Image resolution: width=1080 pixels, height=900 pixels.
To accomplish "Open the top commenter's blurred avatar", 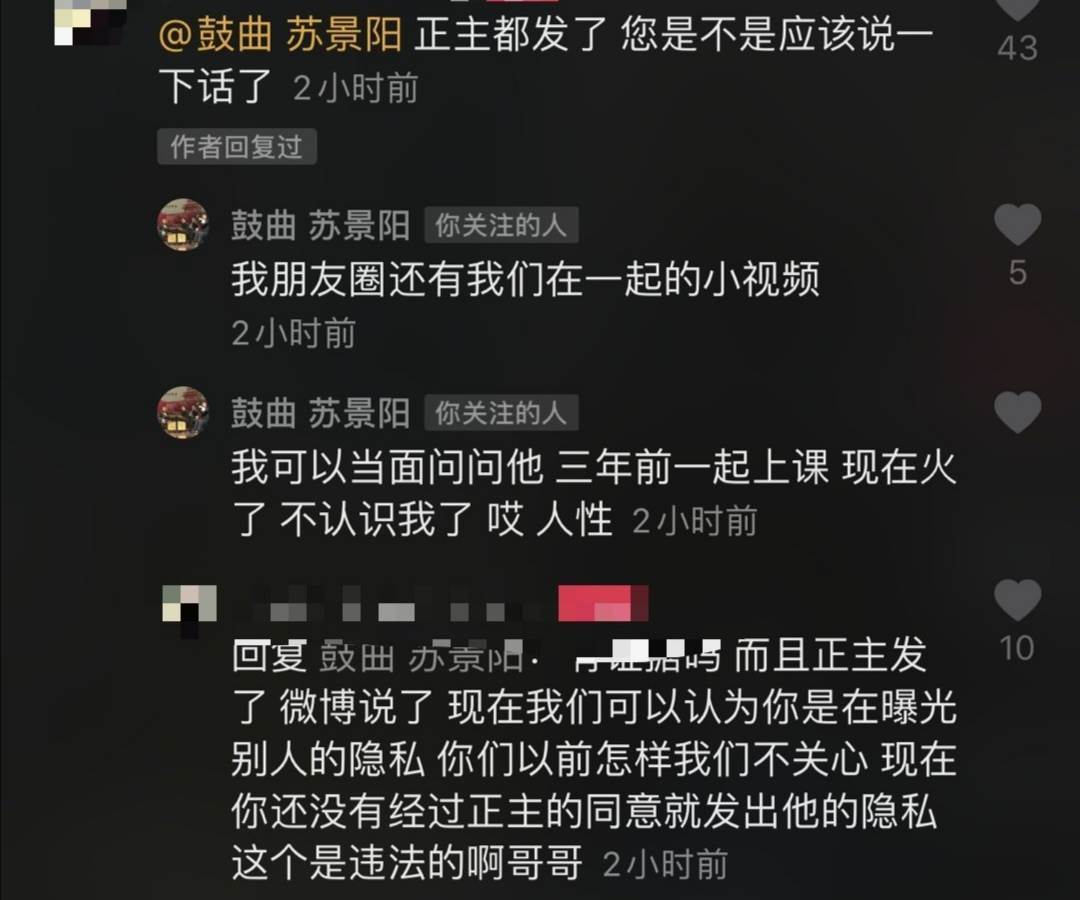I will pyautogui.click(x=90, y=20).
